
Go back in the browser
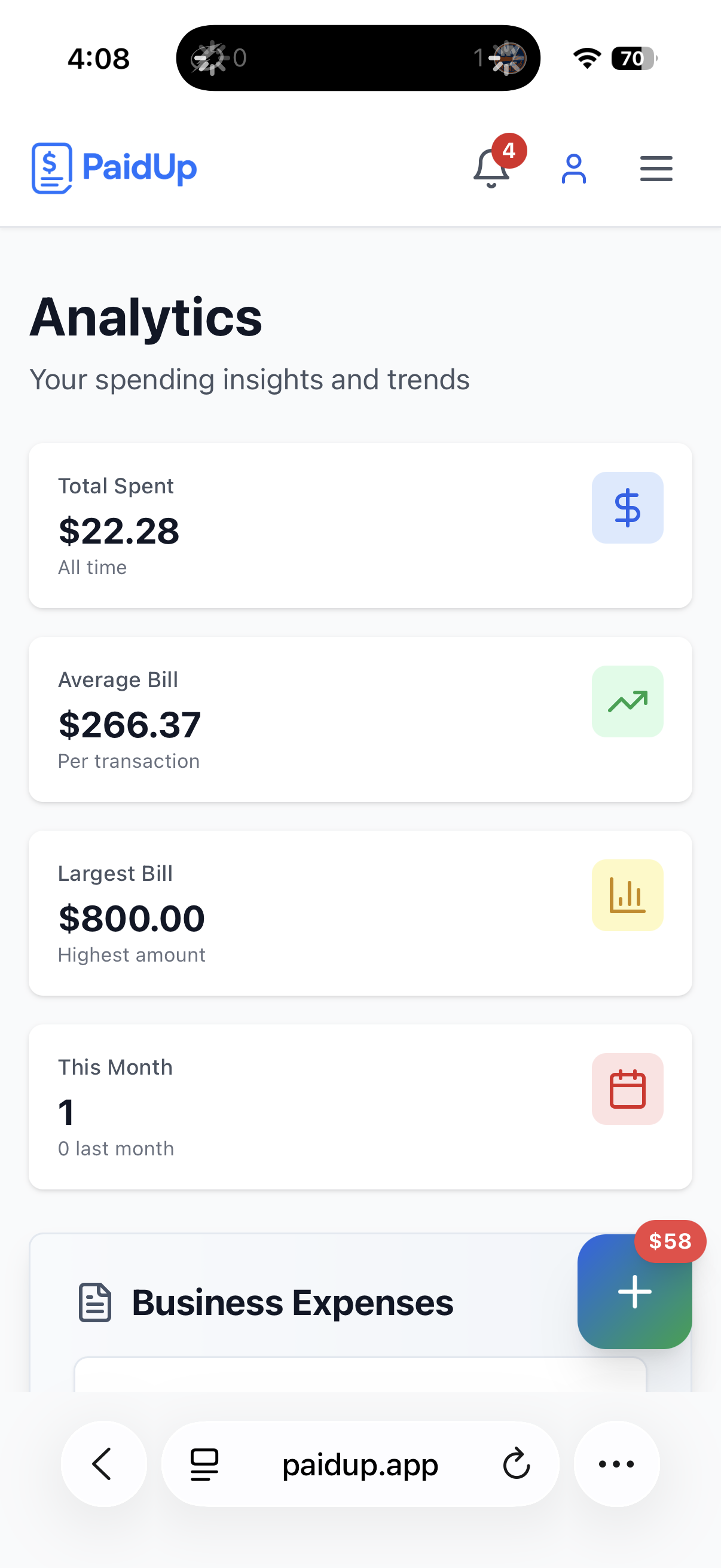click(x=103, y=1463)
